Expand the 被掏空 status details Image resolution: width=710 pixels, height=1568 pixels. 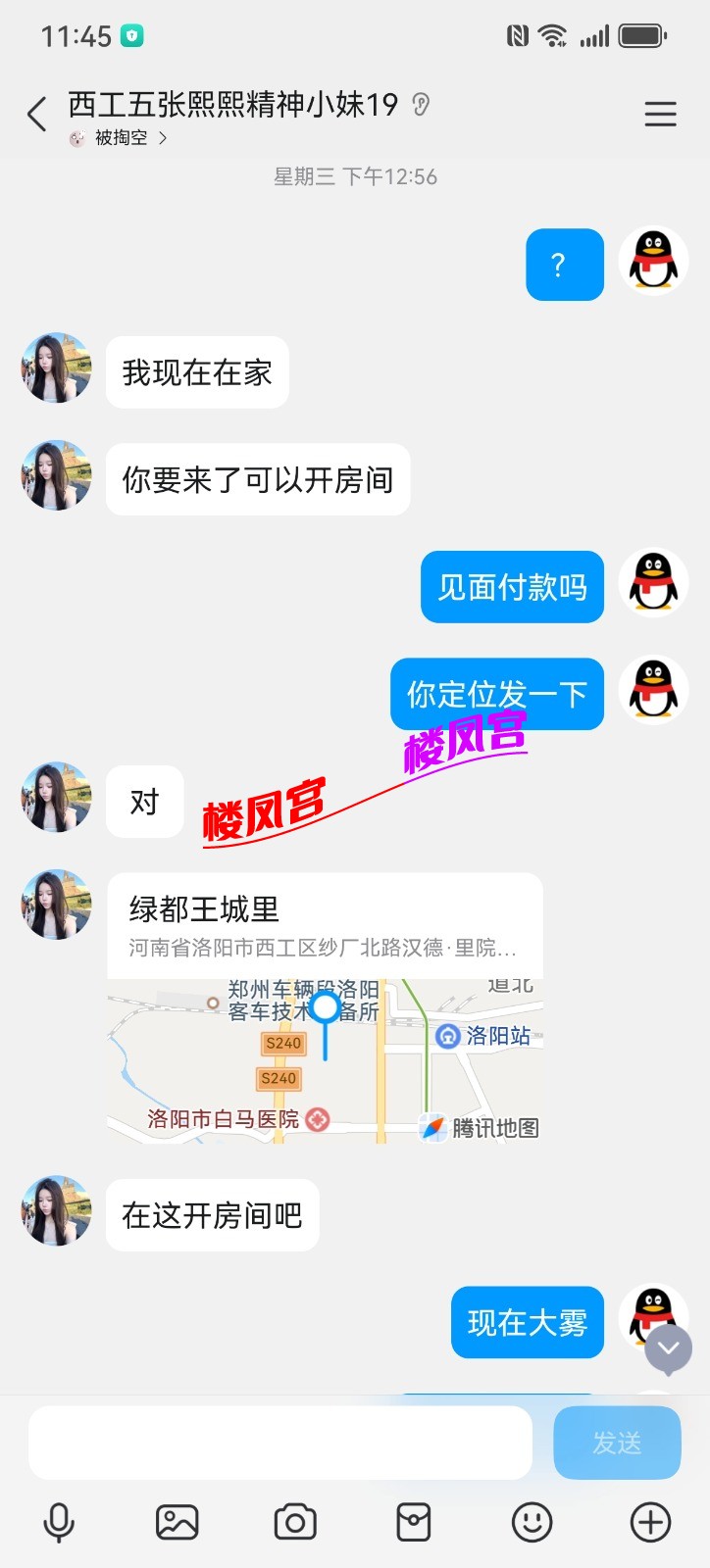[116, 138]
